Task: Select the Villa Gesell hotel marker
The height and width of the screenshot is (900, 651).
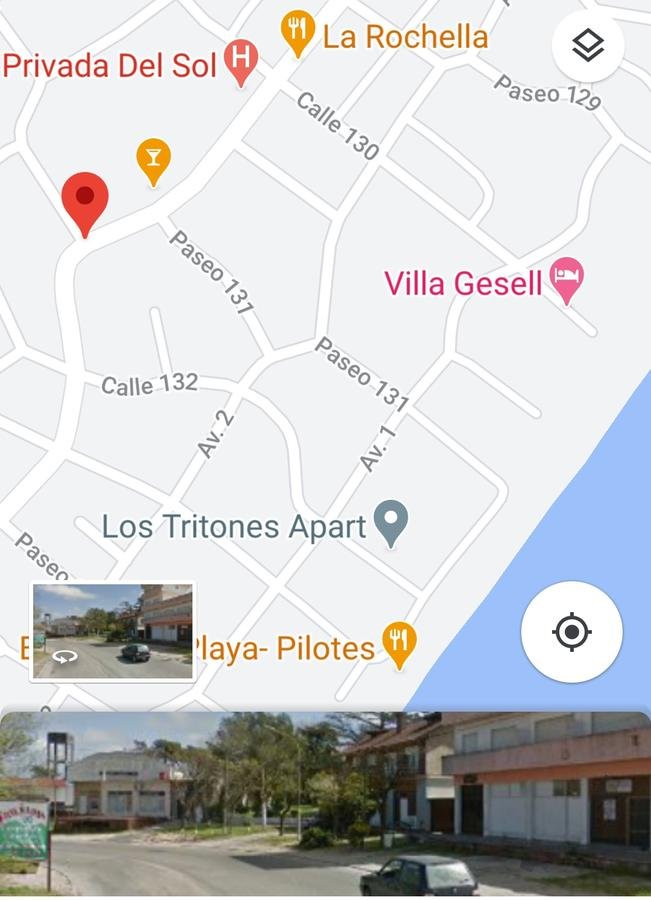Action: coord(567,279)
